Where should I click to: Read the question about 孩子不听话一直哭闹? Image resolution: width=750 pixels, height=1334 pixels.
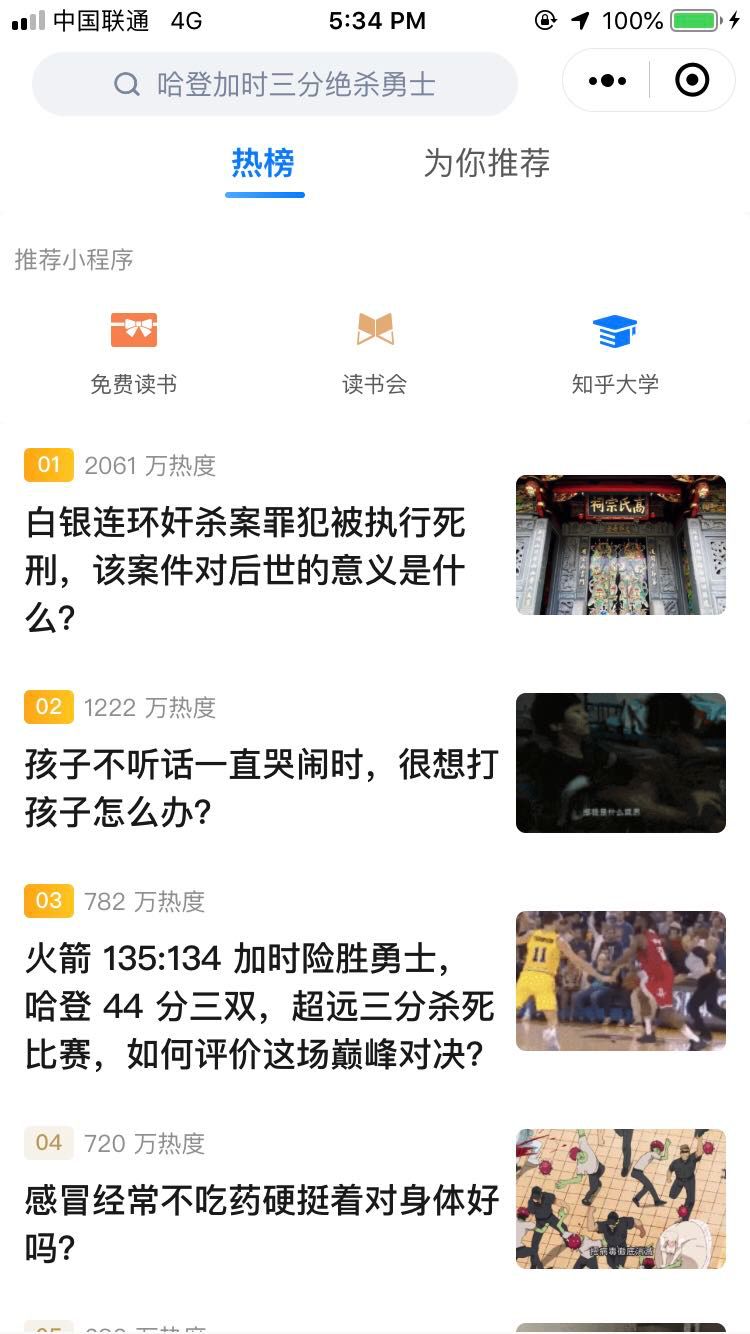(260, 788)
